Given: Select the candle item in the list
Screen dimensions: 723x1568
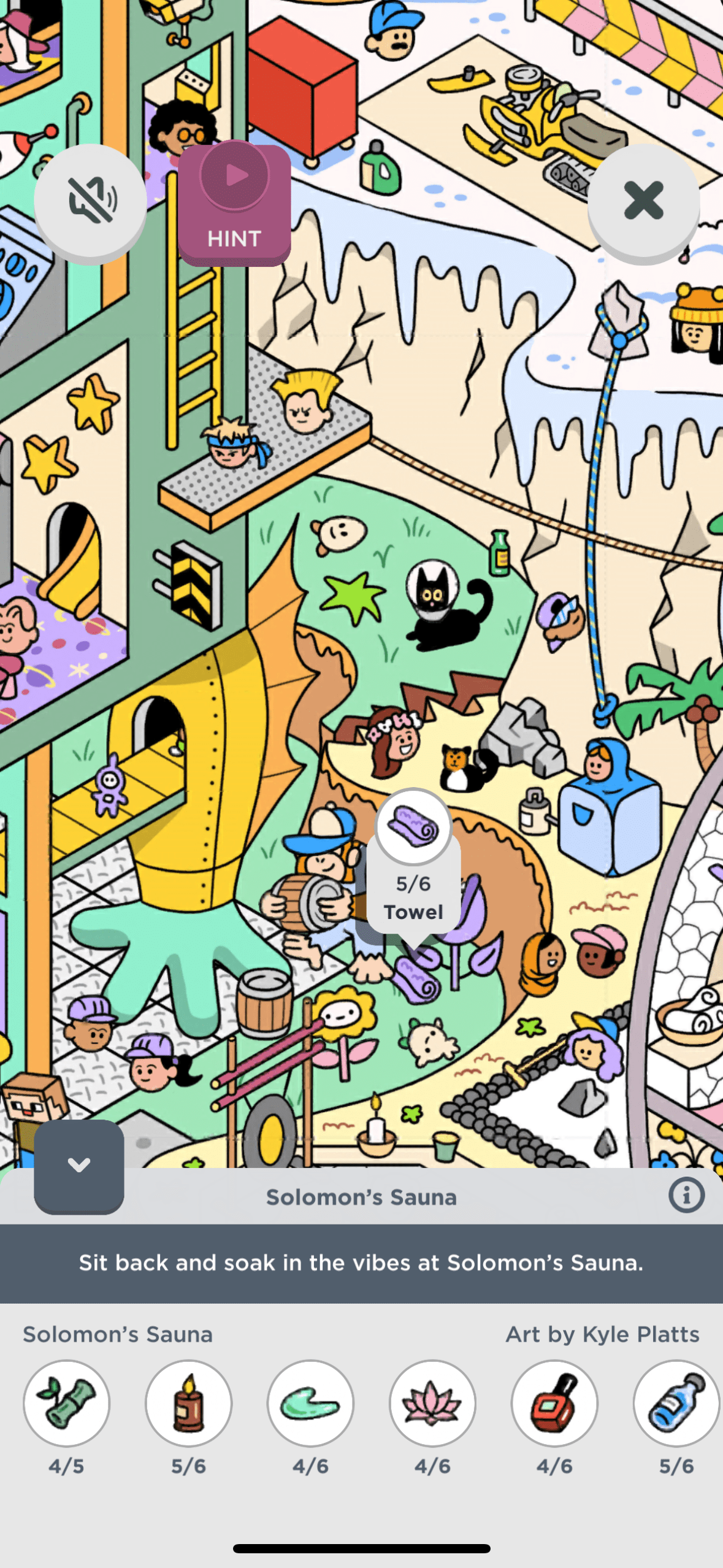Looking at the screenshot, I should click(188, 1404).
